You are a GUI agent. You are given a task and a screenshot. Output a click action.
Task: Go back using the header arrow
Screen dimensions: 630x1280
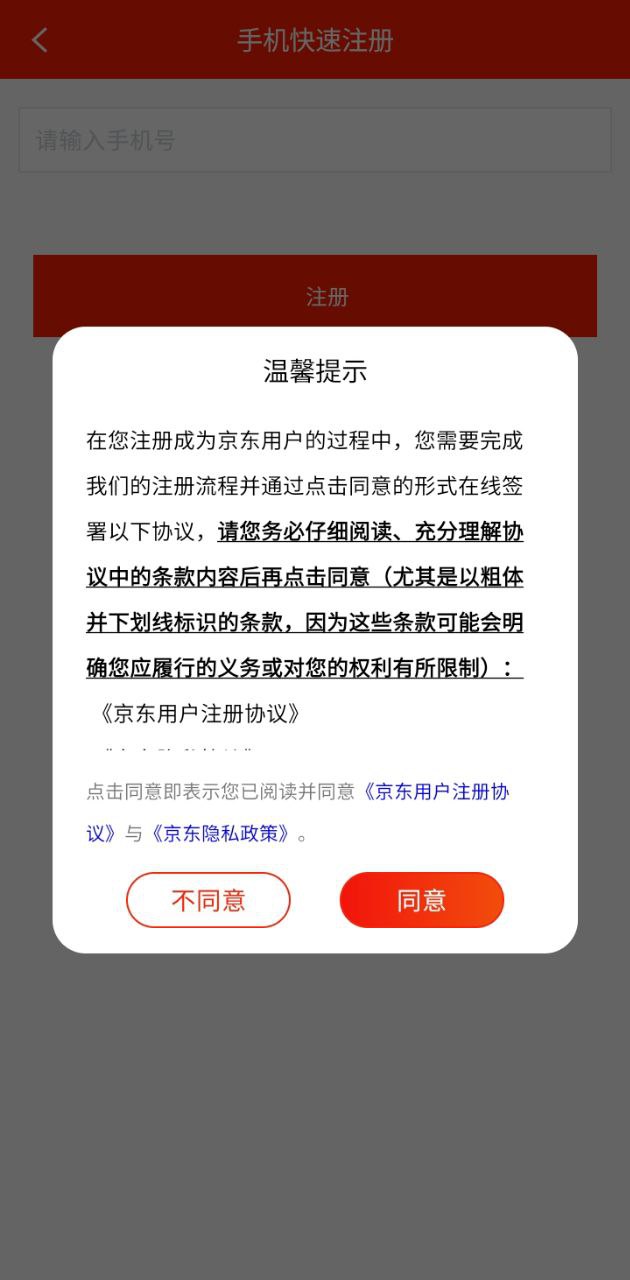40,40
